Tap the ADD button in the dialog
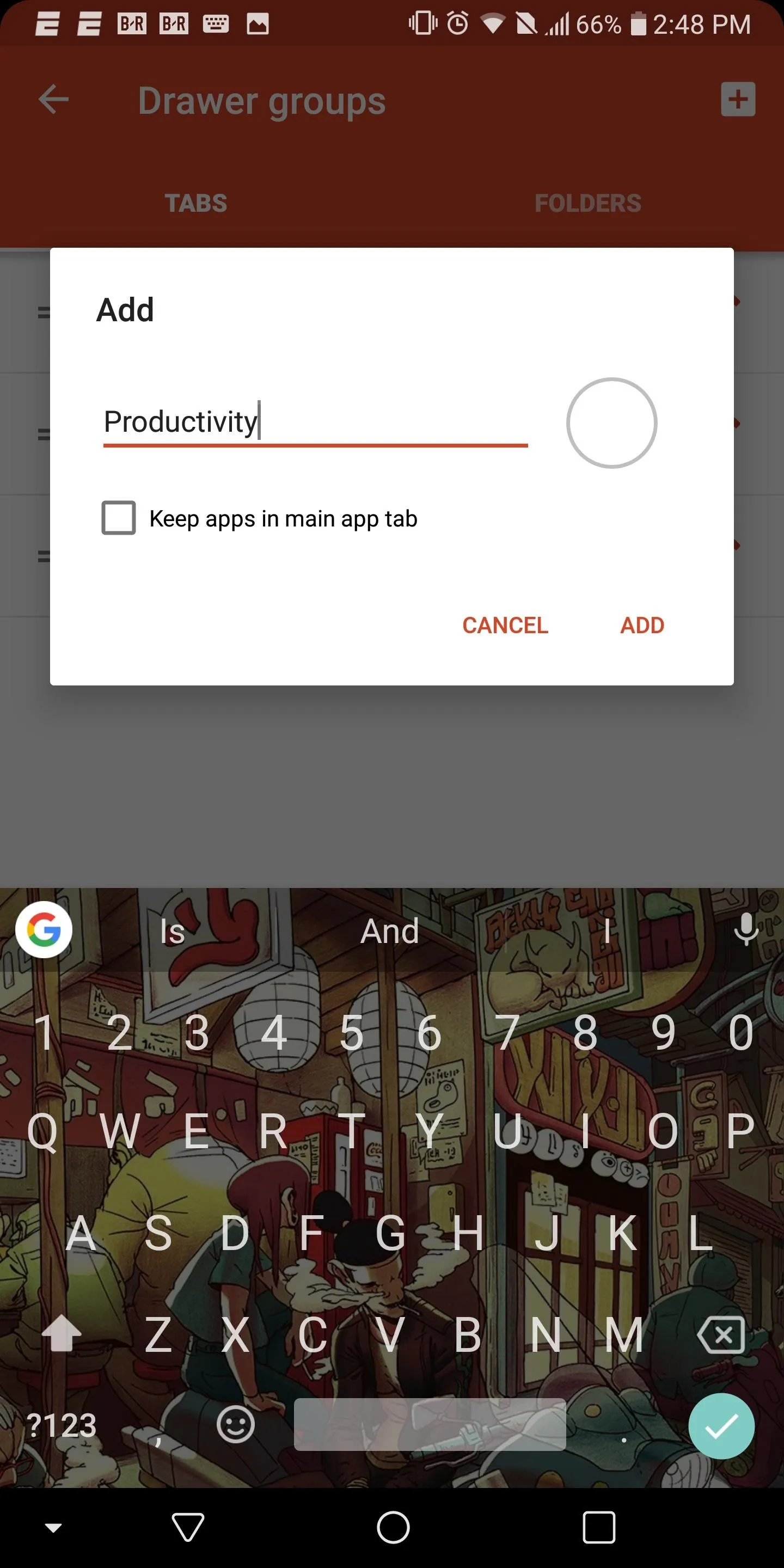This screenshot has height=1568, width=784. click(641, 625)
